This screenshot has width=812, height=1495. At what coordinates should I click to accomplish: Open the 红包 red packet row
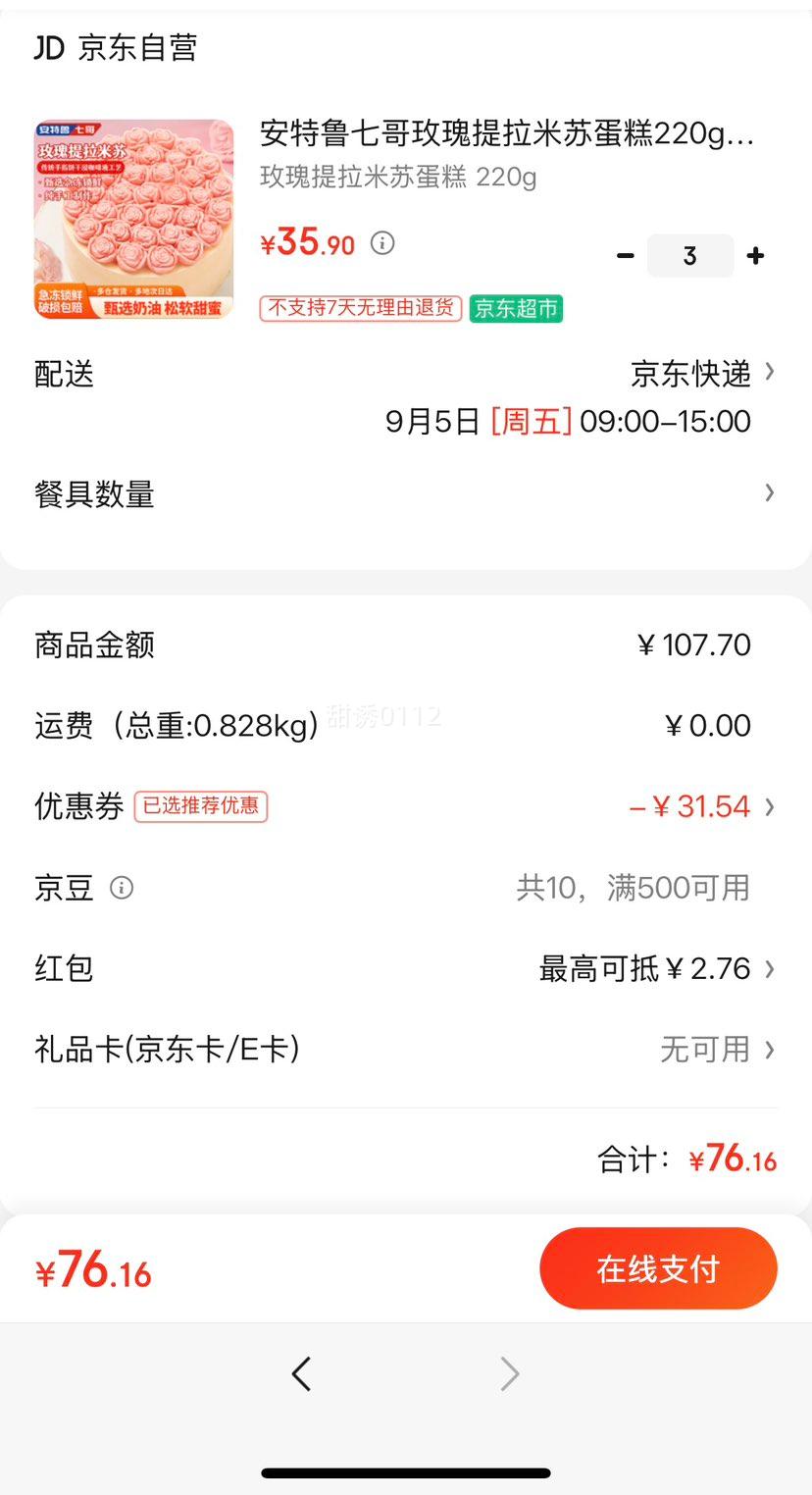click(x=657, y=969)
